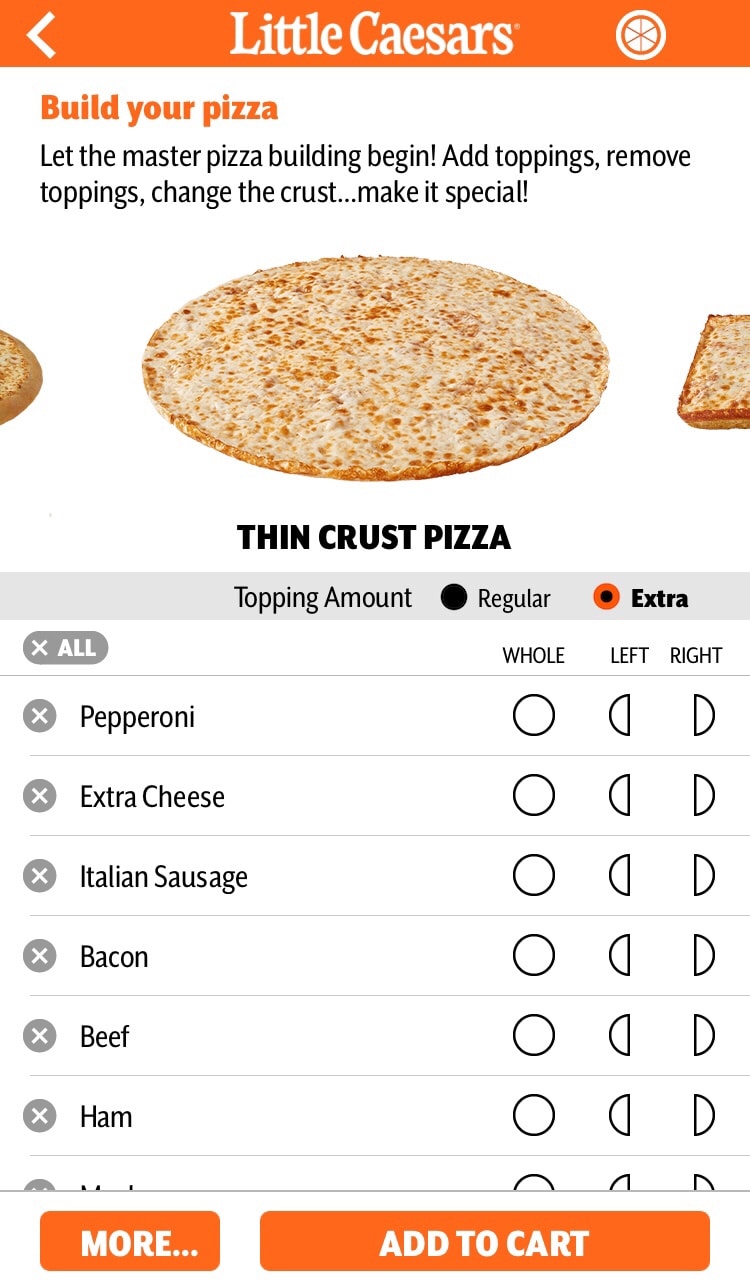Remove Italian Sausage with its X button

[x=40, y=876]
